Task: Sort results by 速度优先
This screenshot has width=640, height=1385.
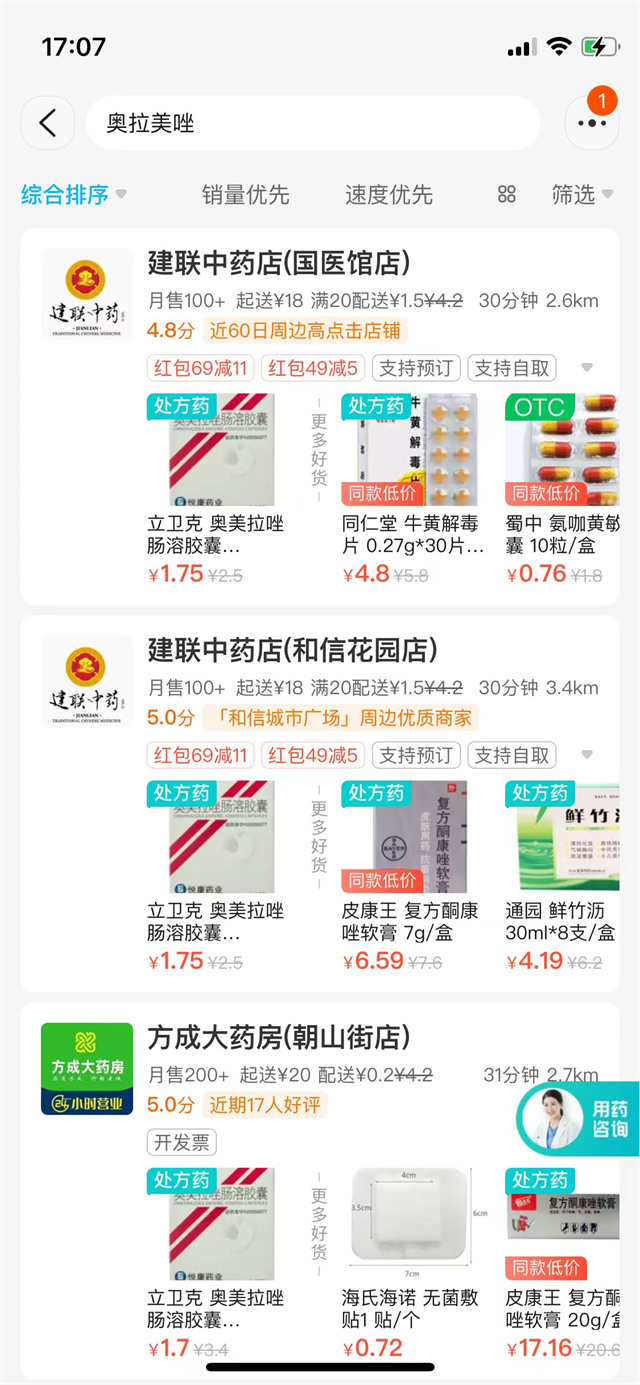Action: (x=389, y=194)
